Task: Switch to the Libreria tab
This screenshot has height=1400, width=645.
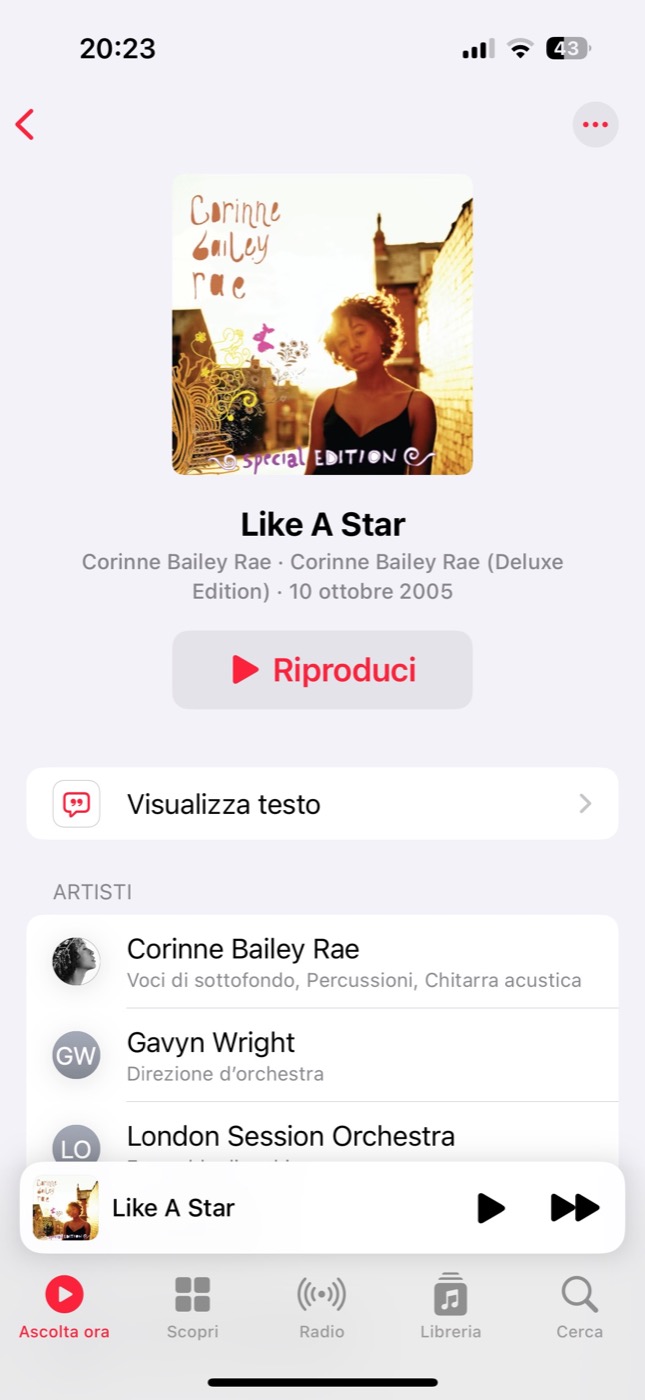Action: point(451,1308)
